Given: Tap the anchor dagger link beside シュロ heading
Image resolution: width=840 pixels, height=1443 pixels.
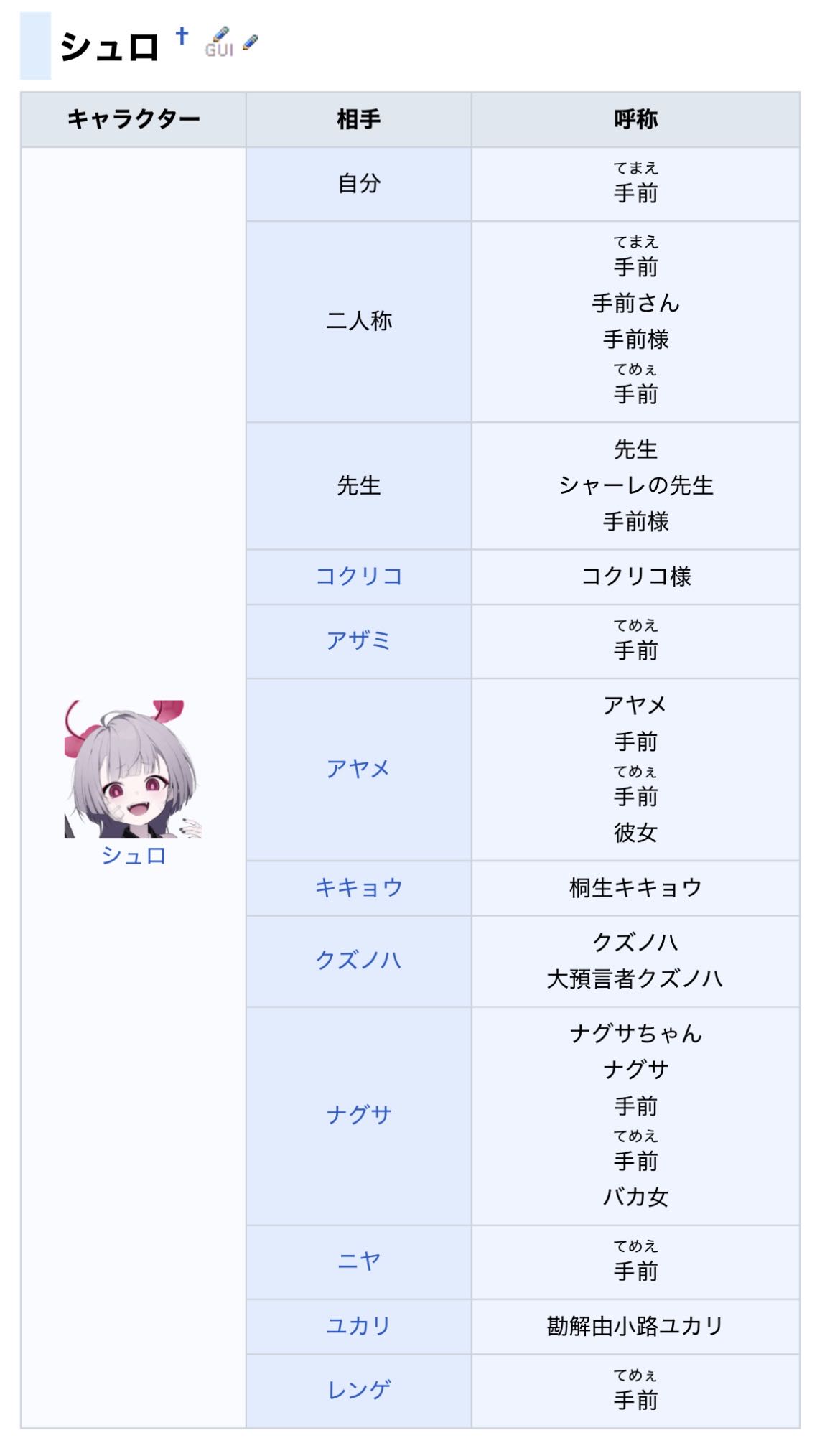Looking at the screenshot, I should click(182, 36).
